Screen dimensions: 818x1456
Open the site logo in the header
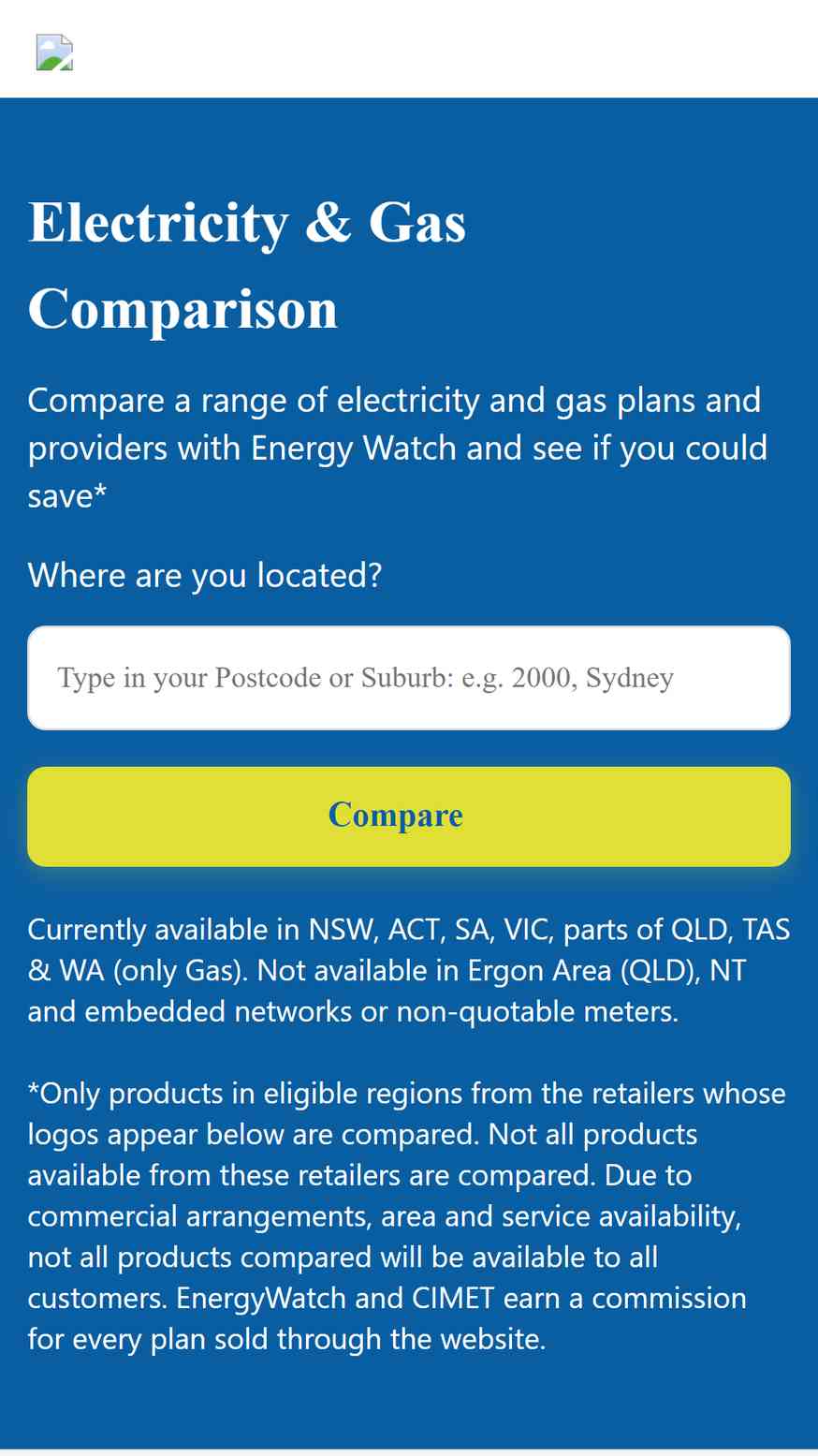pyautogui.click(x=54, y=52)
